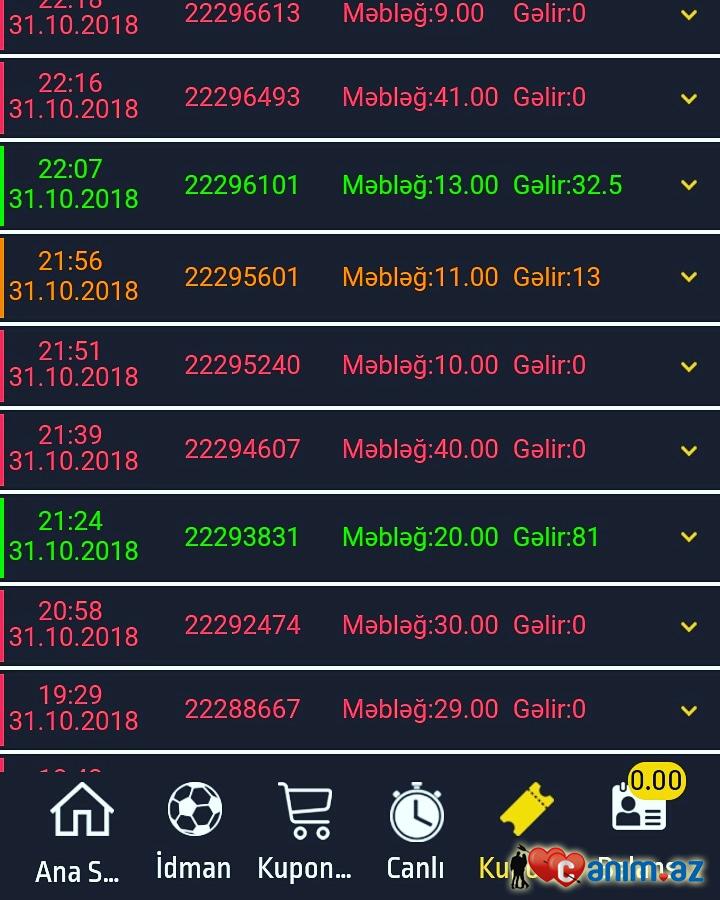
Task: Expand coupon 22296493 details
Action: tap(688, 98)
